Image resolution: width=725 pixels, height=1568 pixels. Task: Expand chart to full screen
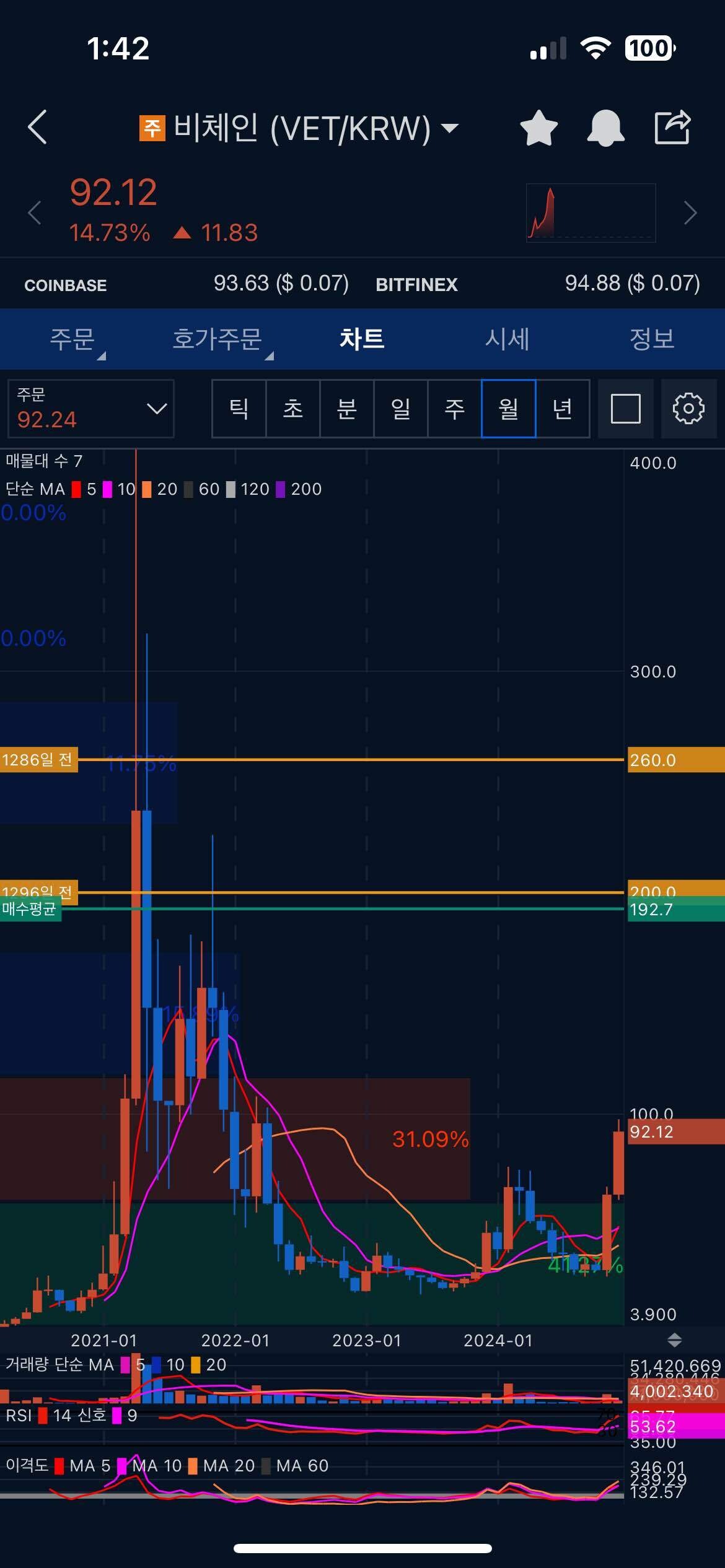coord(625,409)
